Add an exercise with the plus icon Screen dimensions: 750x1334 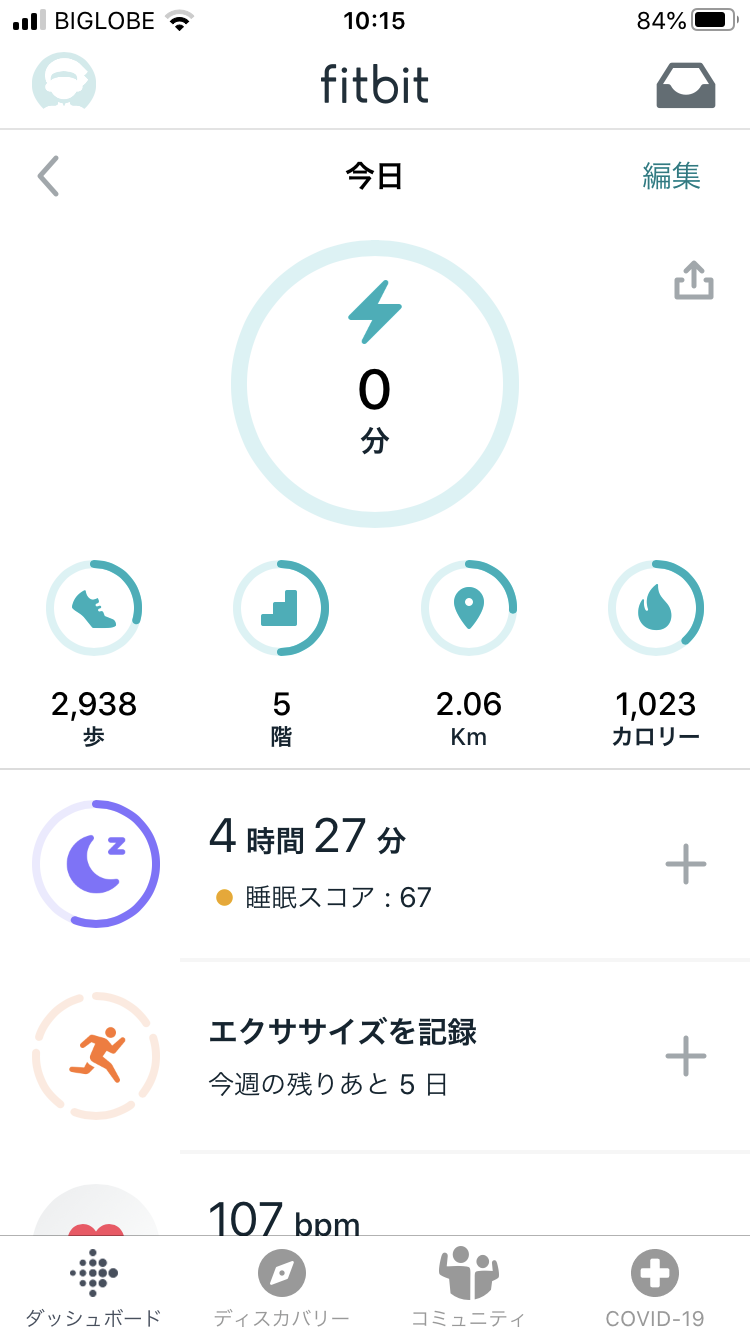(686, 1056)
